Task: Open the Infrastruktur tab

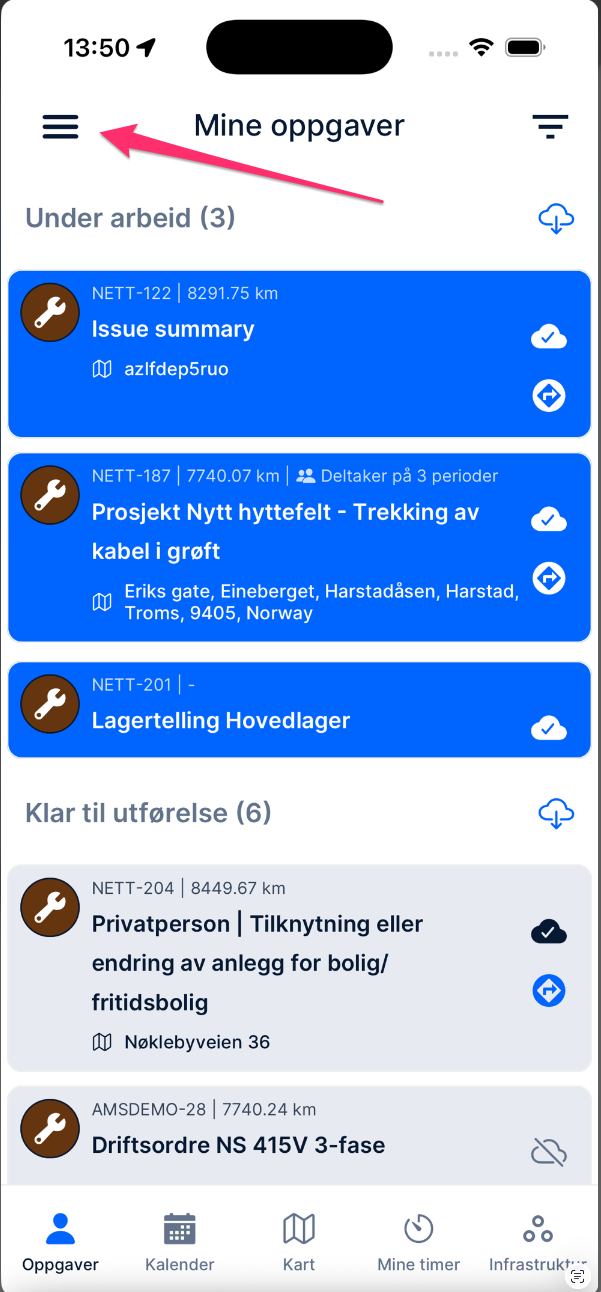Action: click(537, 1242)
